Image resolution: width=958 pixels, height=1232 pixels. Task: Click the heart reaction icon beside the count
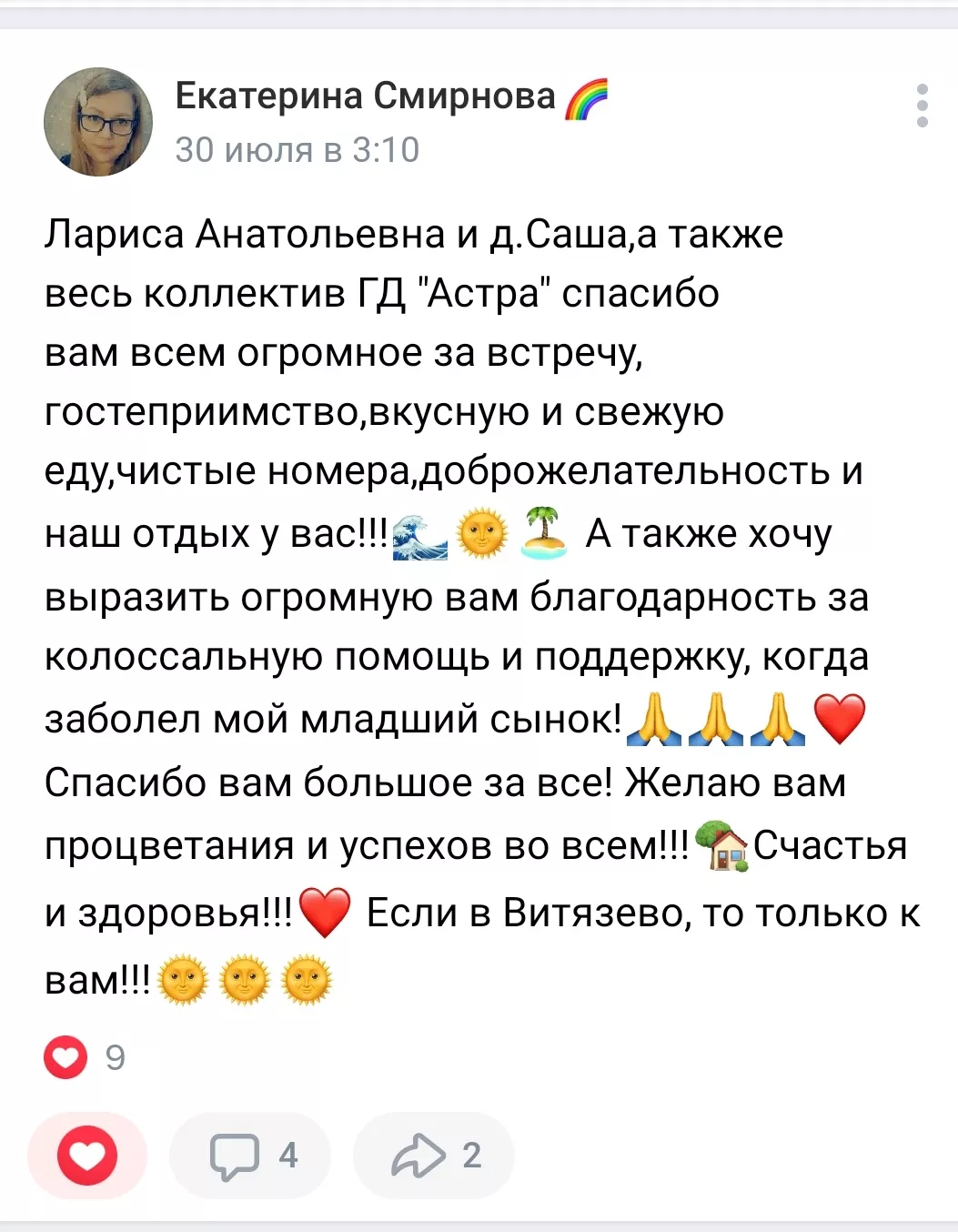pyautogui.click(x=65, y=1057)
